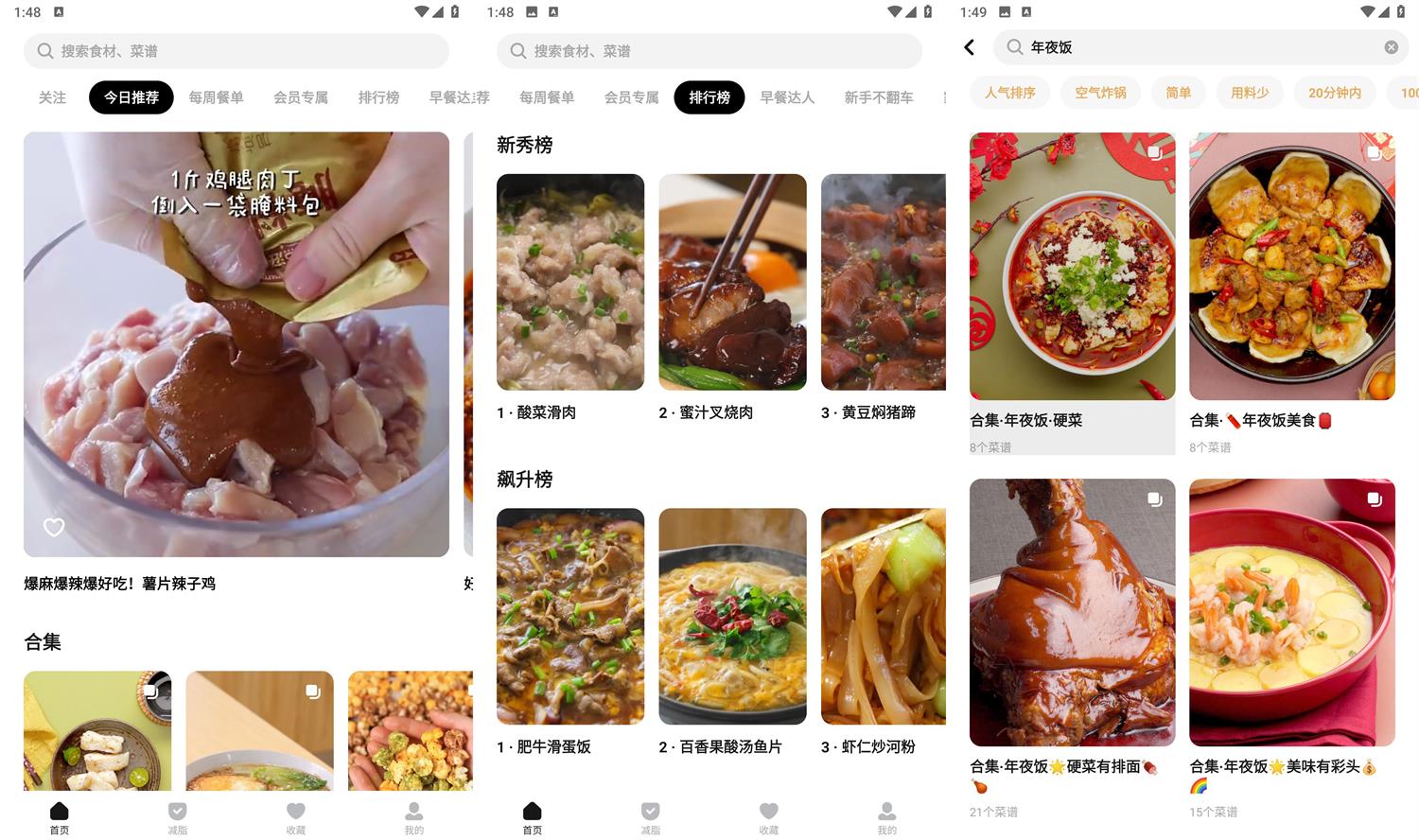Open the 酸菜滑肉 recipe in 新秀榜
Screen dimensions: 1419x840
[569, 282]
